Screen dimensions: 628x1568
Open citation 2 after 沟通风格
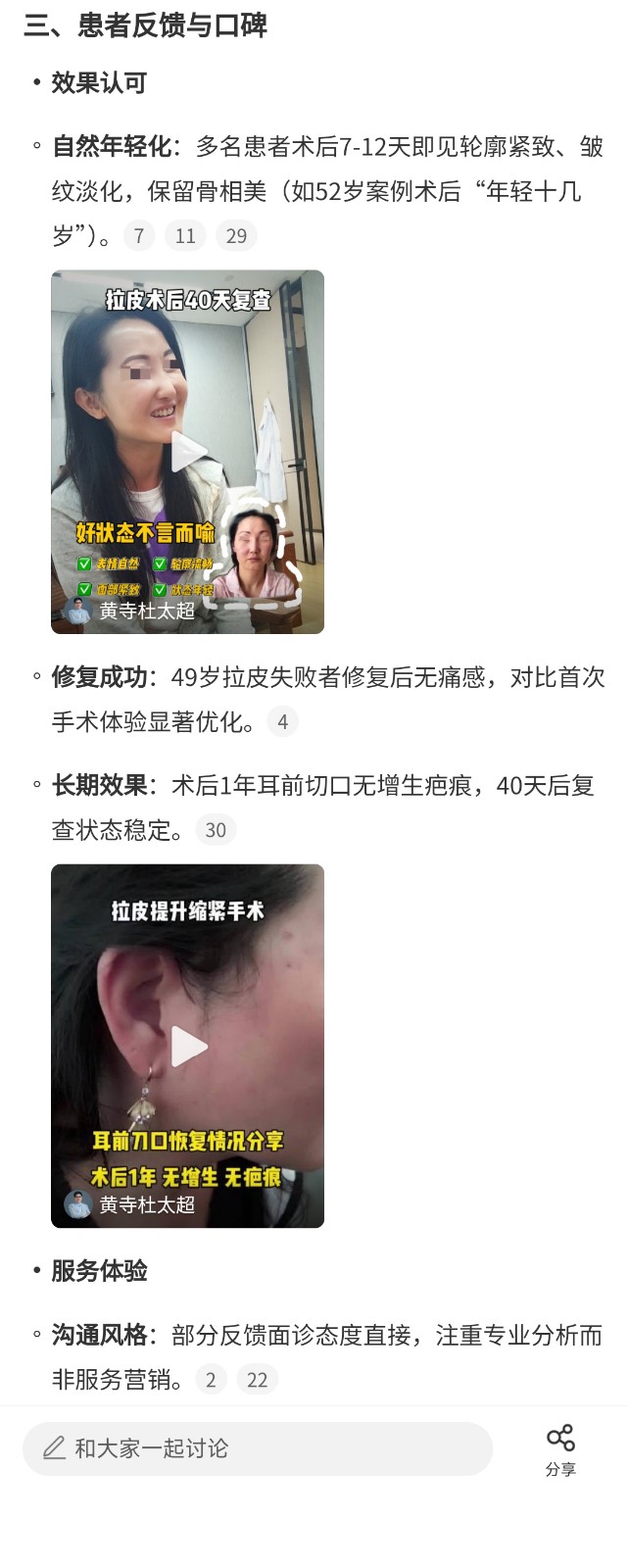(211, 1380)
